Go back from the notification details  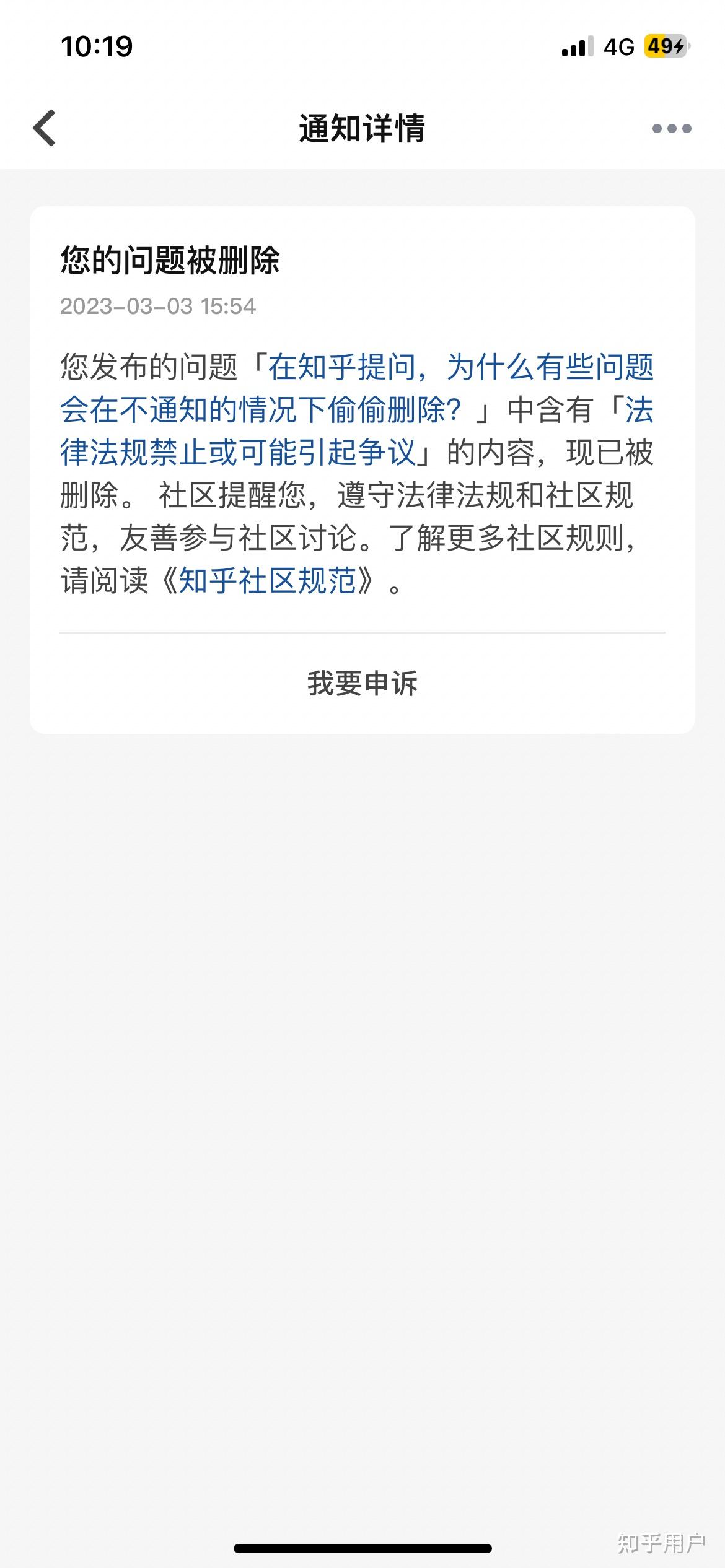tap(45, 128)
